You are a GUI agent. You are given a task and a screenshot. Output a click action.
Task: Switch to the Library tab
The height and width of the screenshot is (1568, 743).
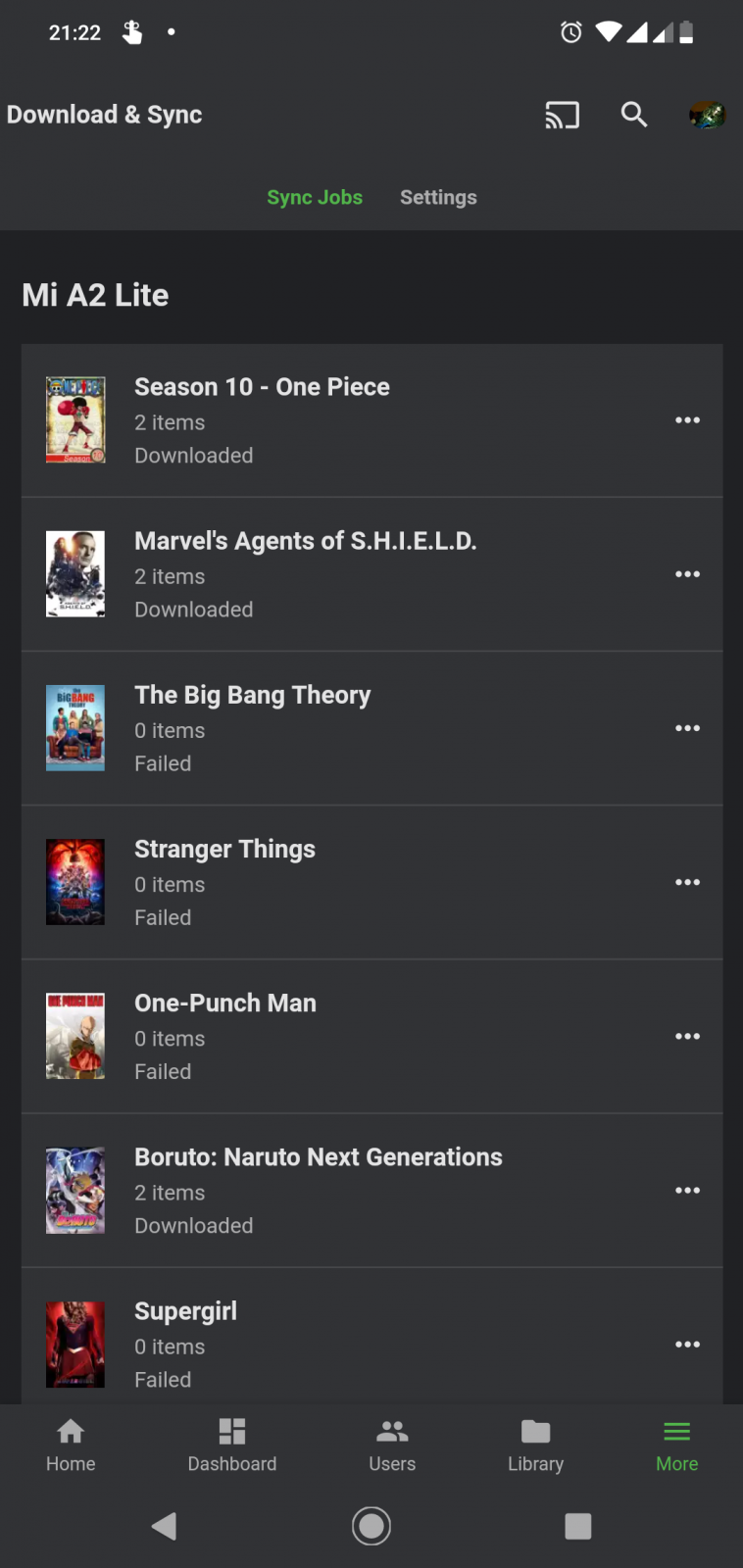tap(535, 1445)
